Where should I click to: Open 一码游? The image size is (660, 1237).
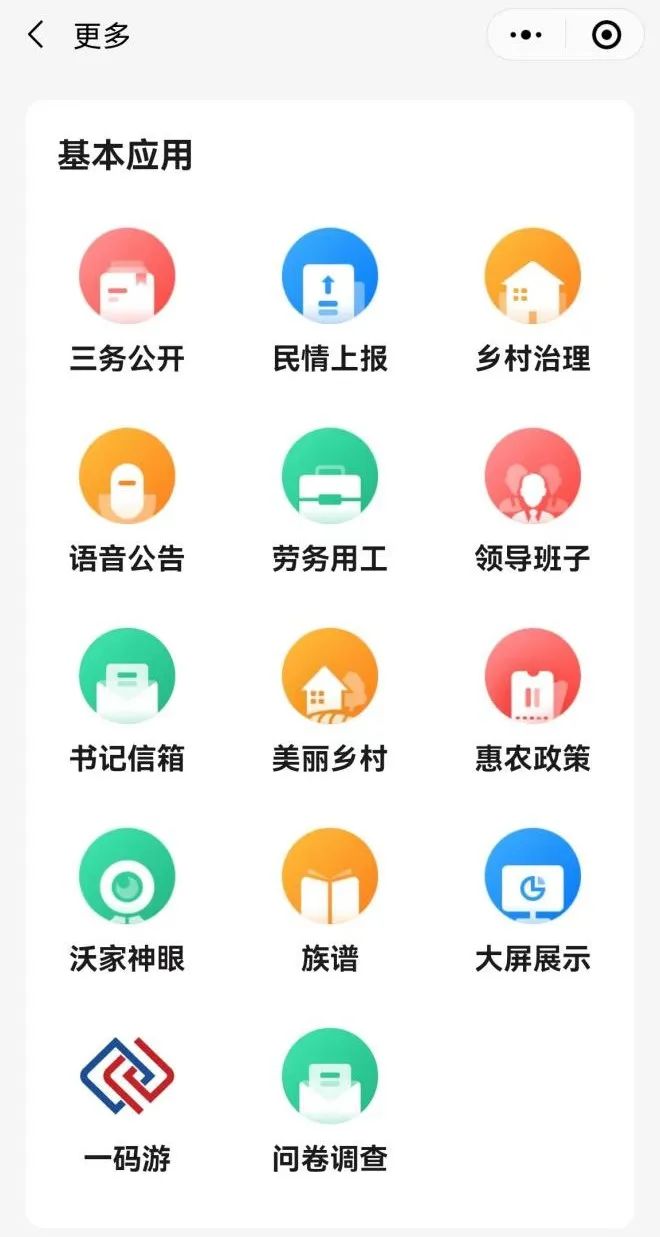click(x=127, y=1077)
